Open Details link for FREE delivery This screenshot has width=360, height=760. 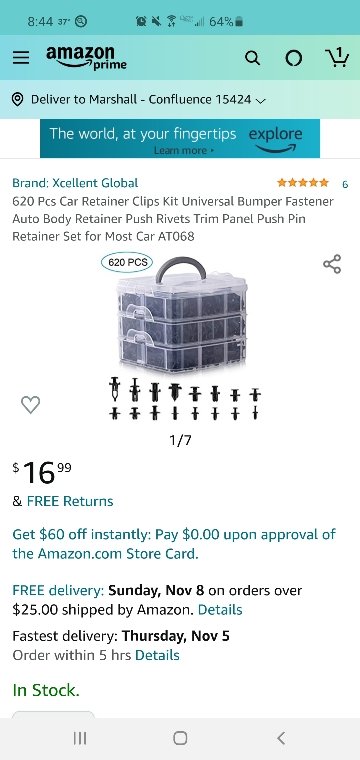220,609
